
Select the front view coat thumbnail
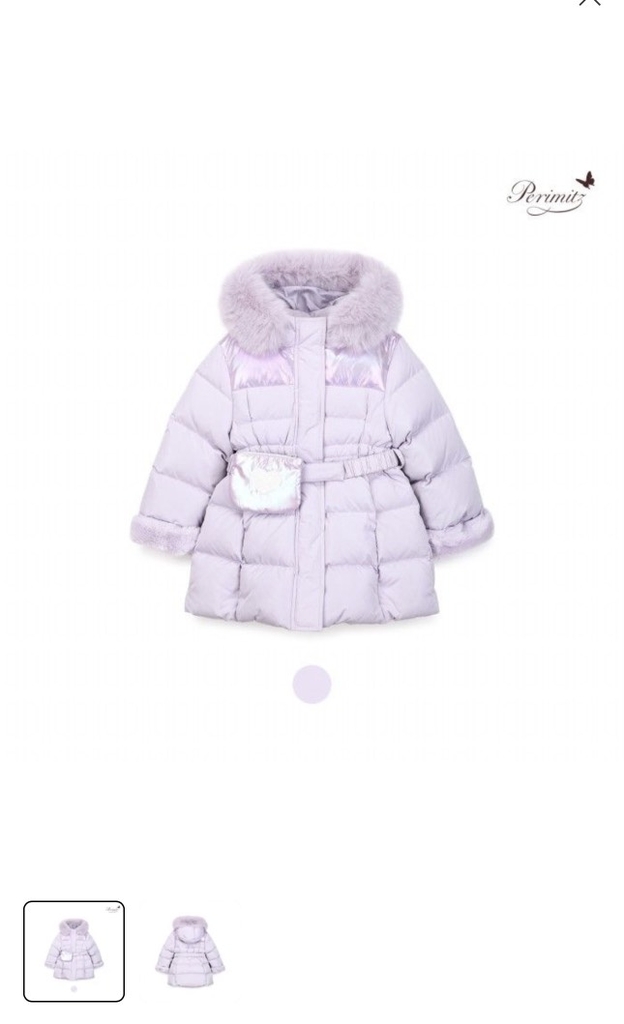coord(74,950)
